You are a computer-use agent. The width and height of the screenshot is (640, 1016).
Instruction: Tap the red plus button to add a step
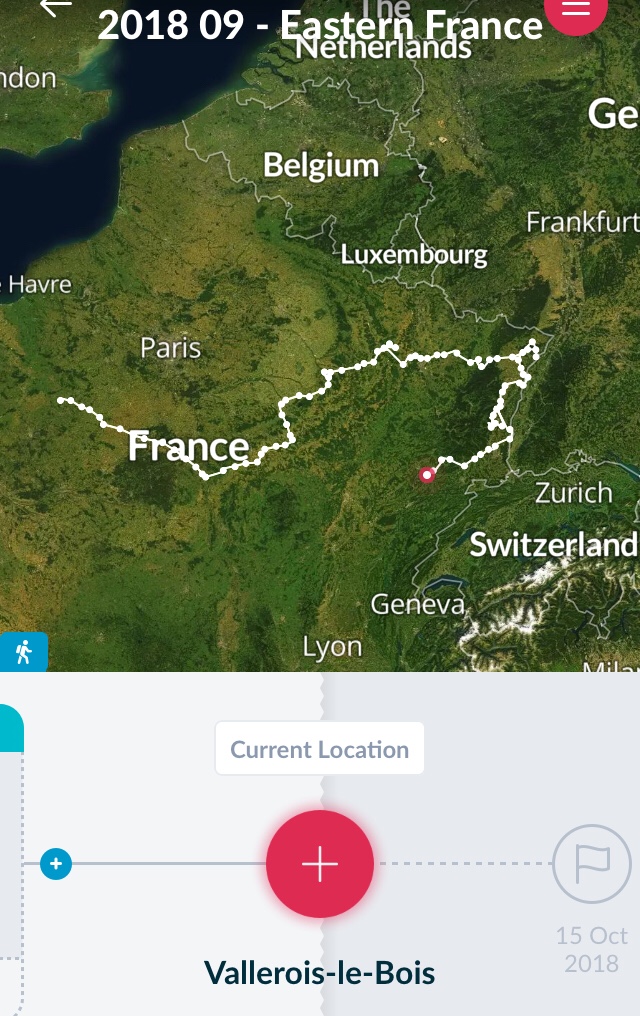[320, 863]
